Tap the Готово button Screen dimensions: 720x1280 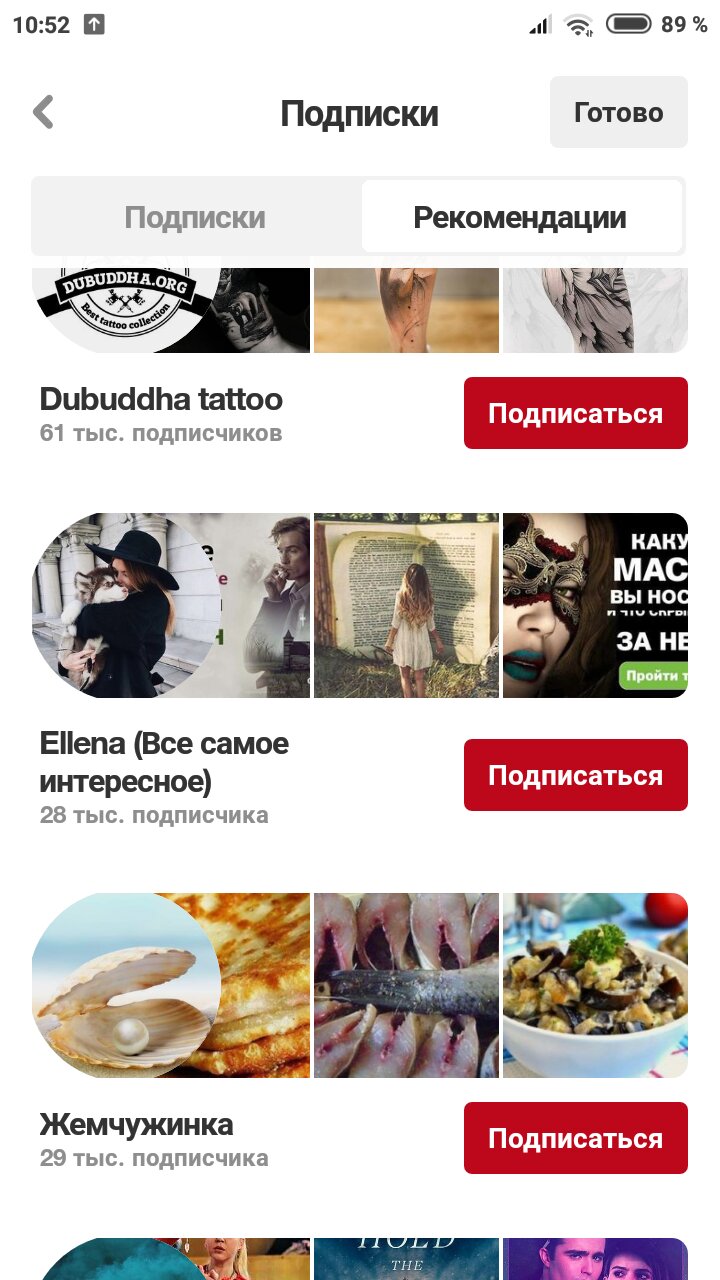(x=618, y=113)
